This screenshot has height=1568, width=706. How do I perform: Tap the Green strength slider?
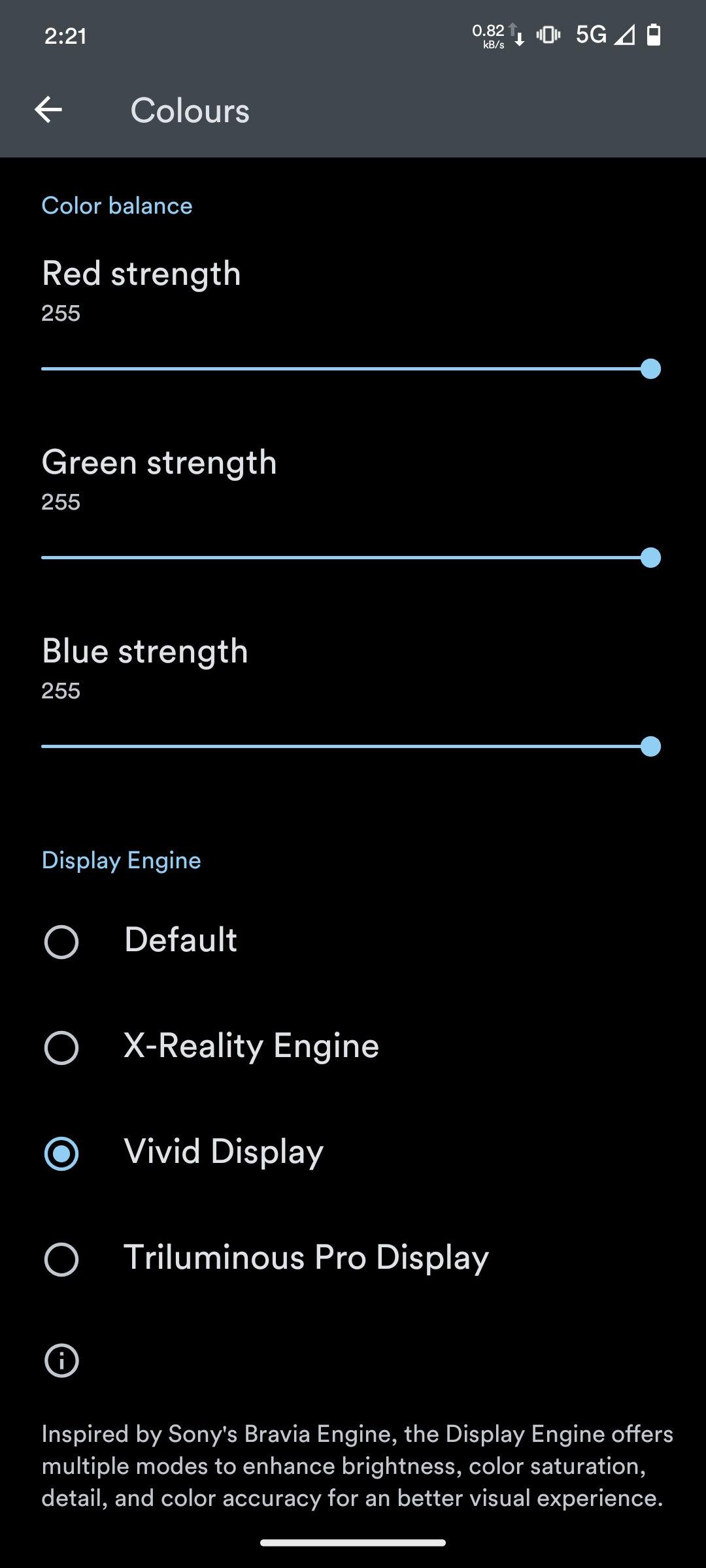350,558
